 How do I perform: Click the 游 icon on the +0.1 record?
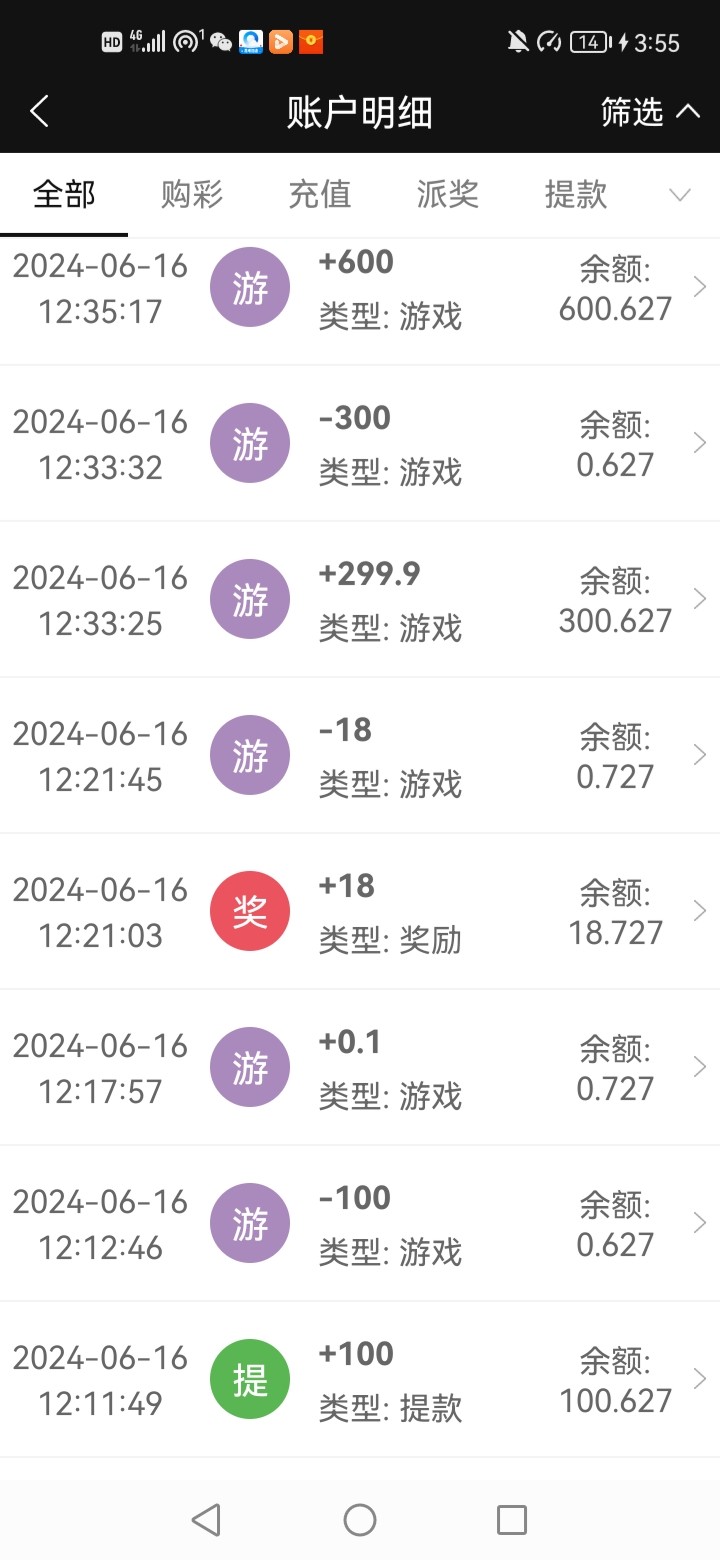(249, 1066)
